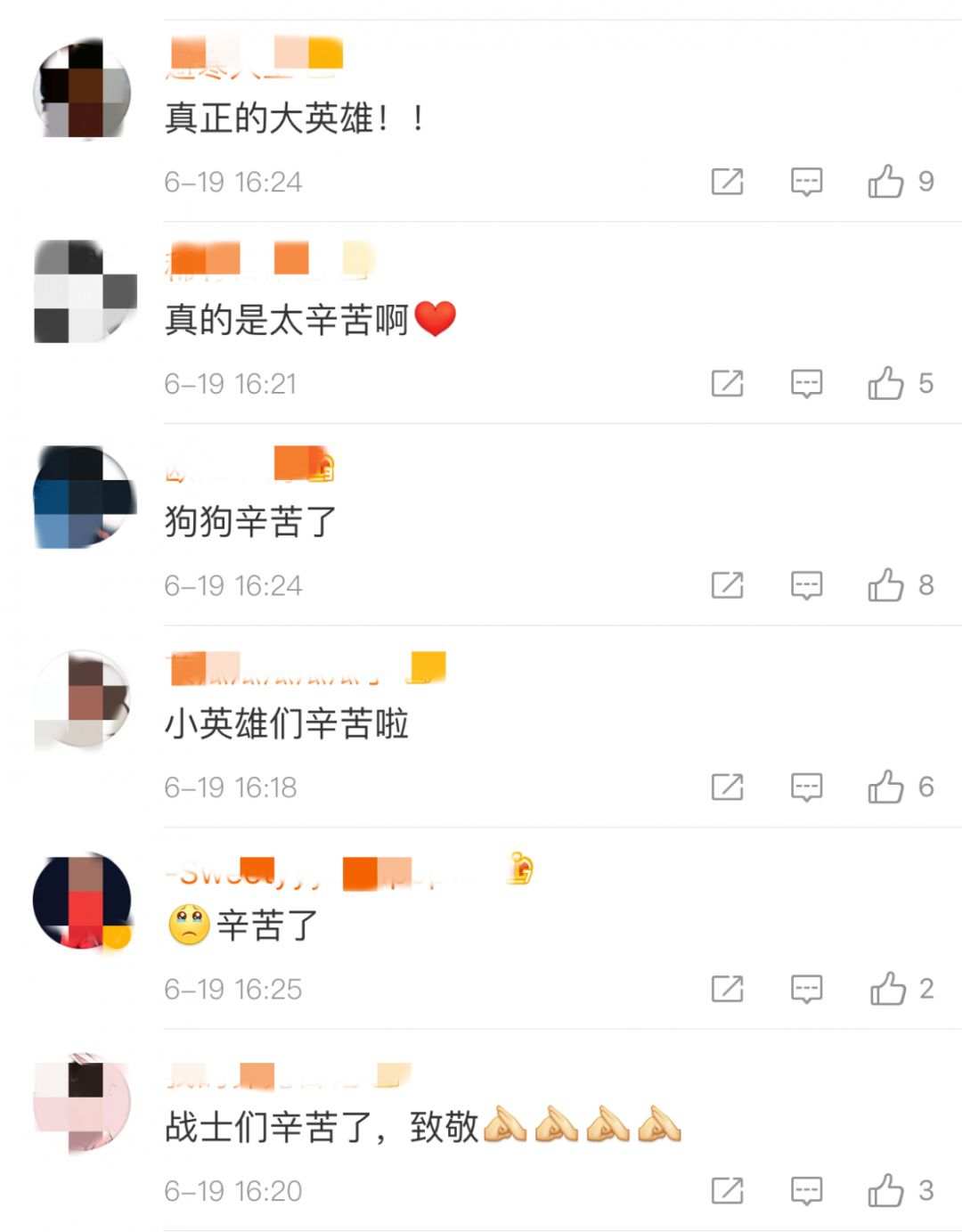Like the crying emoji '辛苦了' comment
Screen dimensions: 962x1232
pos(887,989)
